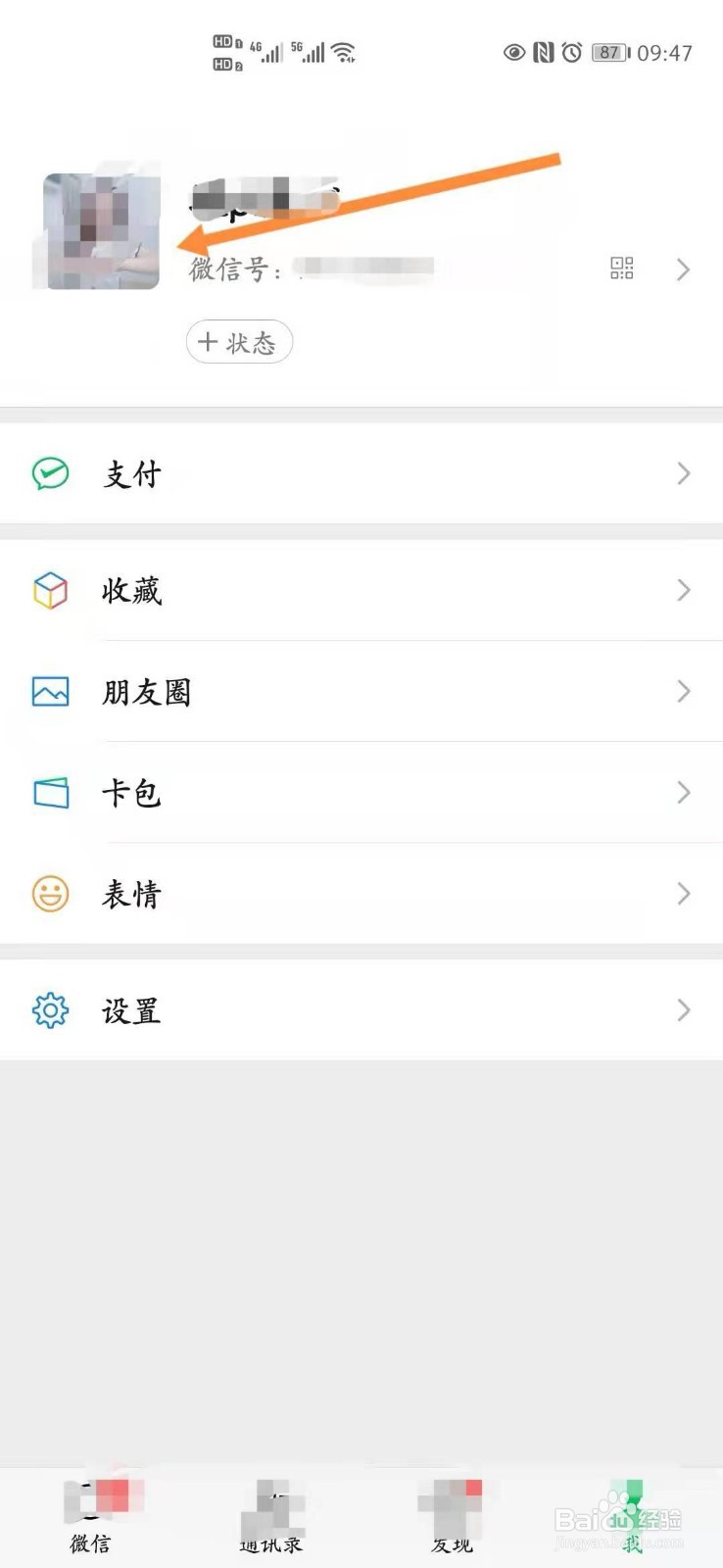Open the 设置 settings gear icon
Viewport: 723px width, 1568px height.
[x=50, y=1009]
